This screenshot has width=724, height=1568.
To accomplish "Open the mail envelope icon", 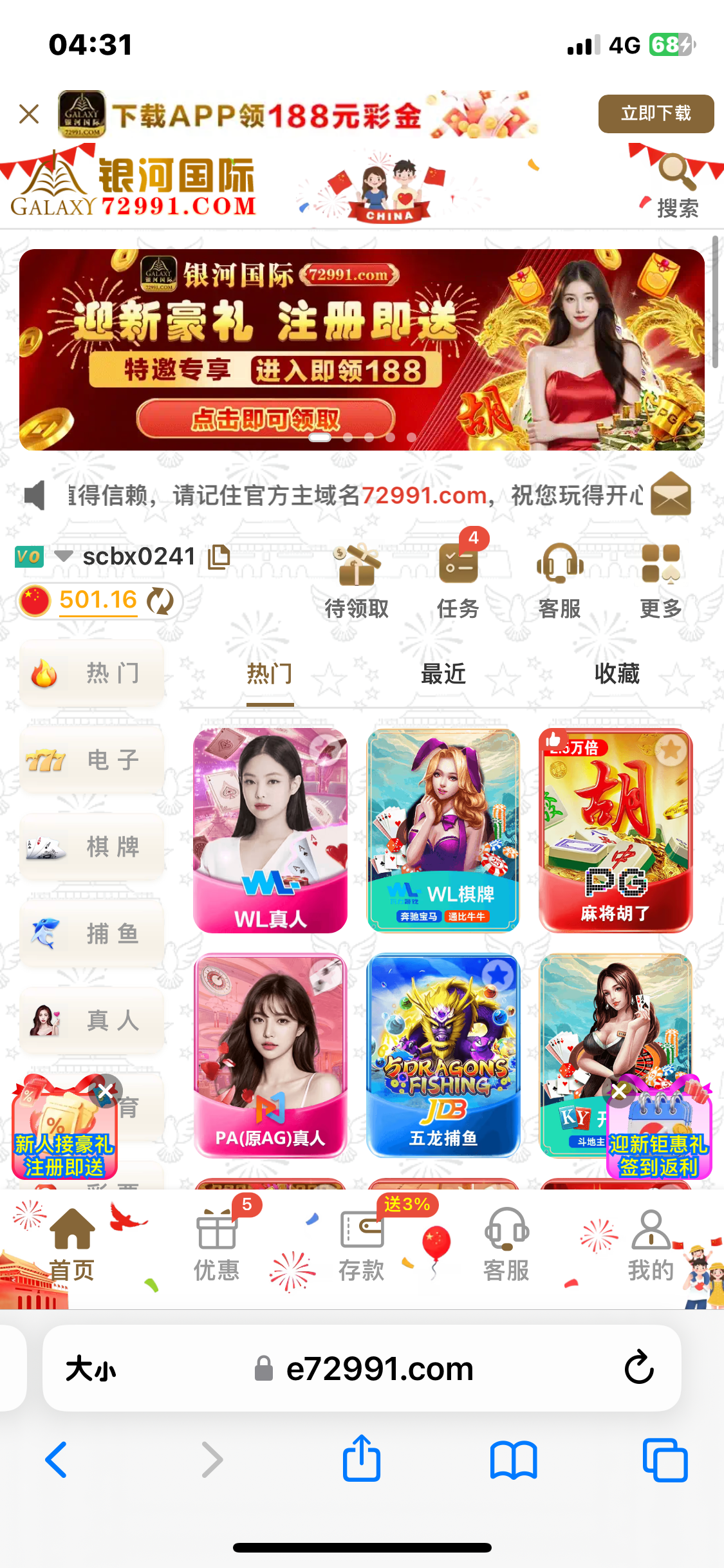I will coord(671,494).
